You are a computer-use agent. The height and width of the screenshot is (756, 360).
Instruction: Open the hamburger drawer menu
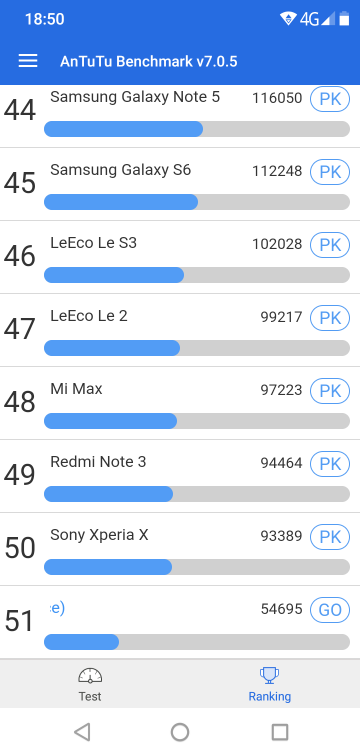pos(28,61)
